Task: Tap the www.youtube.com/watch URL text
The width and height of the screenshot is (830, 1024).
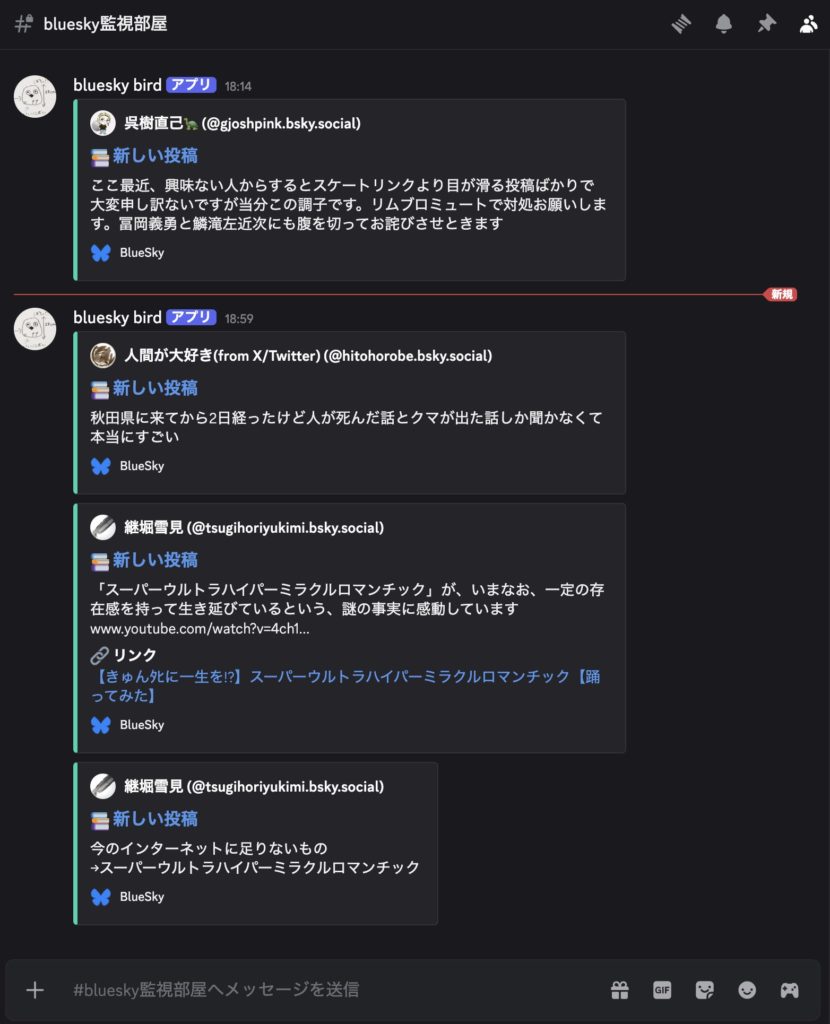Action: tap(199, 629)
